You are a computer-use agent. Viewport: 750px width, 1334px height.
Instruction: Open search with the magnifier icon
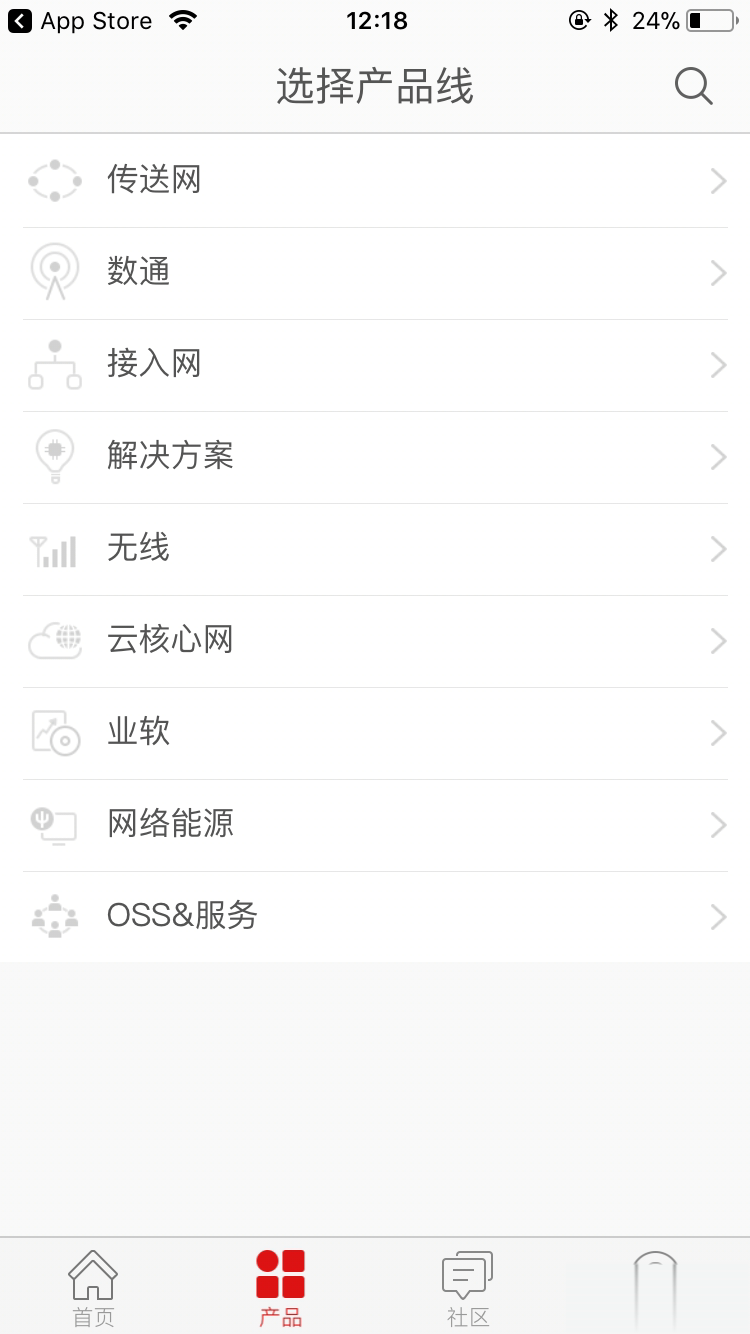click(693, 86)
